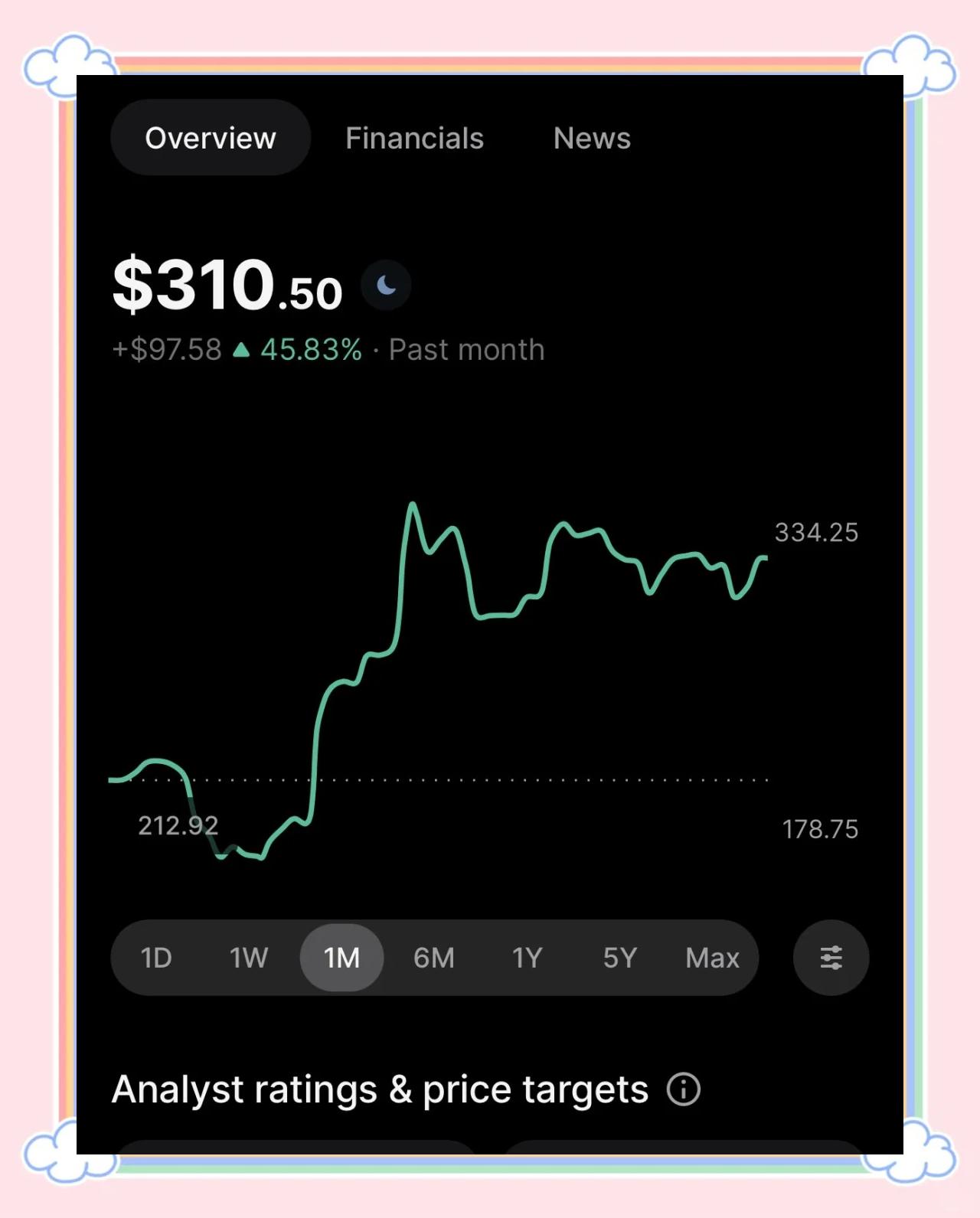
Task: Show Max price history
Action: (x=711, y=957)
